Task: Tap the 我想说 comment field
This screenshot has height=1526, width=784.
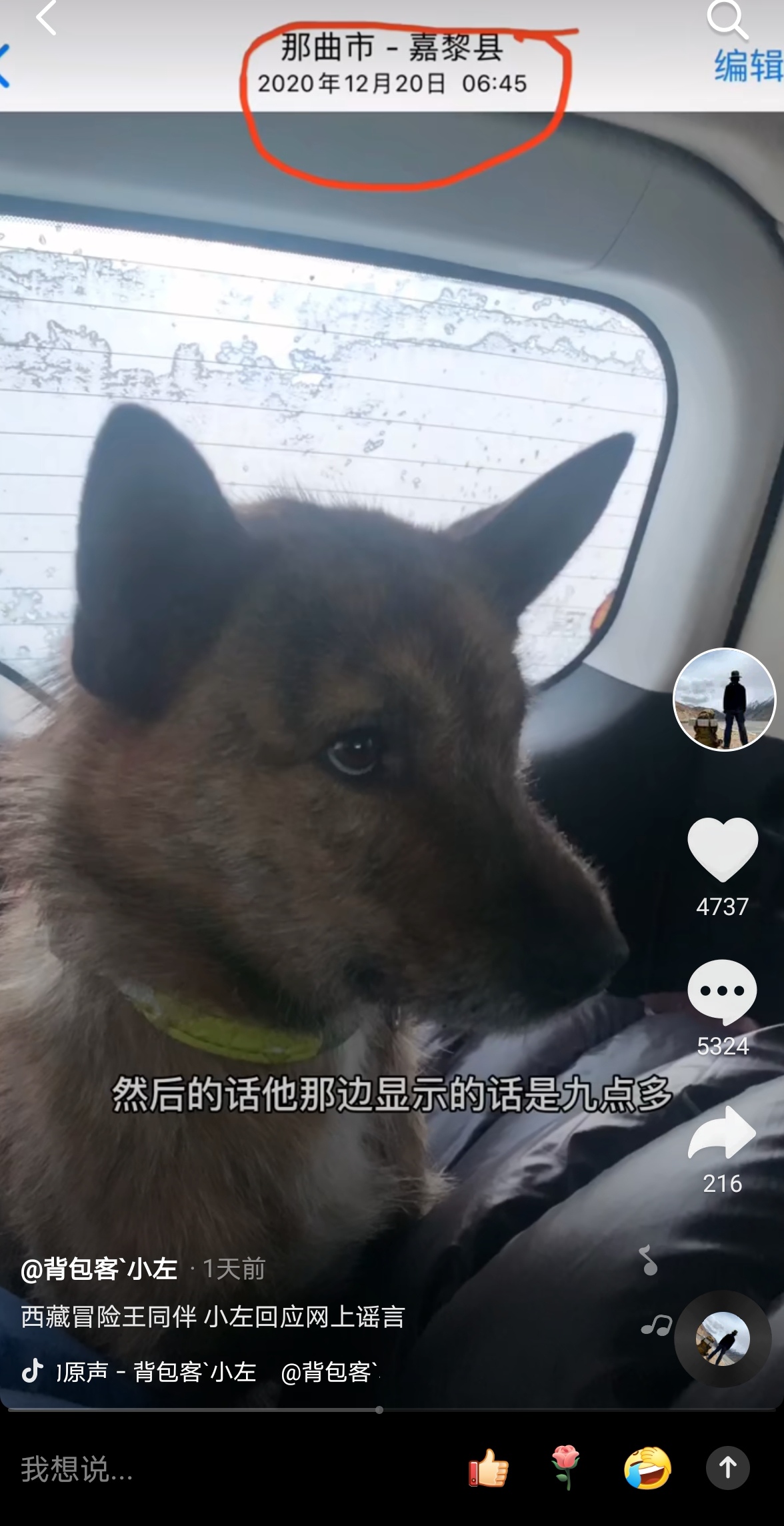Action: point(200,1469)
